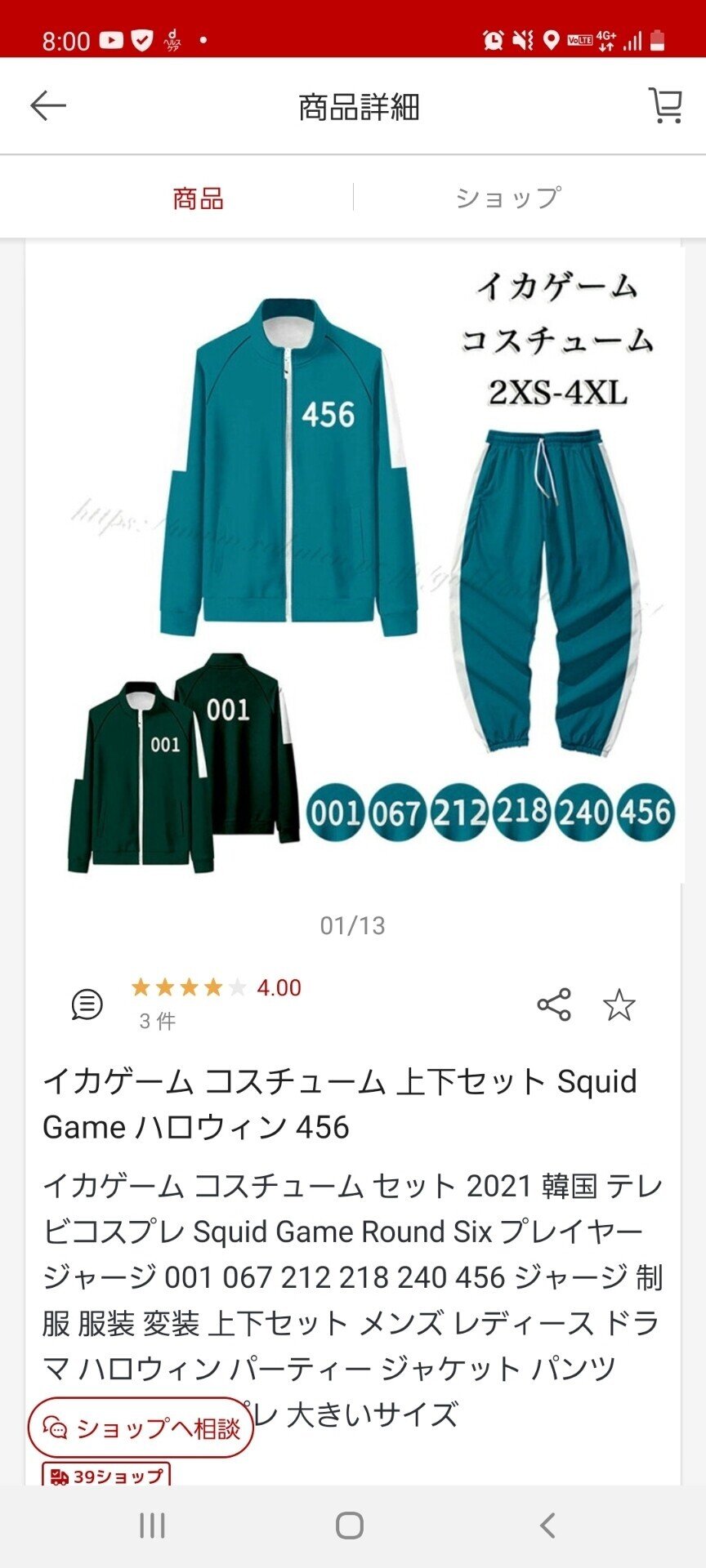This screenshot has width=706, height=1568.
Task: Open the reviews speech bubble icon
Action: [x=87, y=1004]
